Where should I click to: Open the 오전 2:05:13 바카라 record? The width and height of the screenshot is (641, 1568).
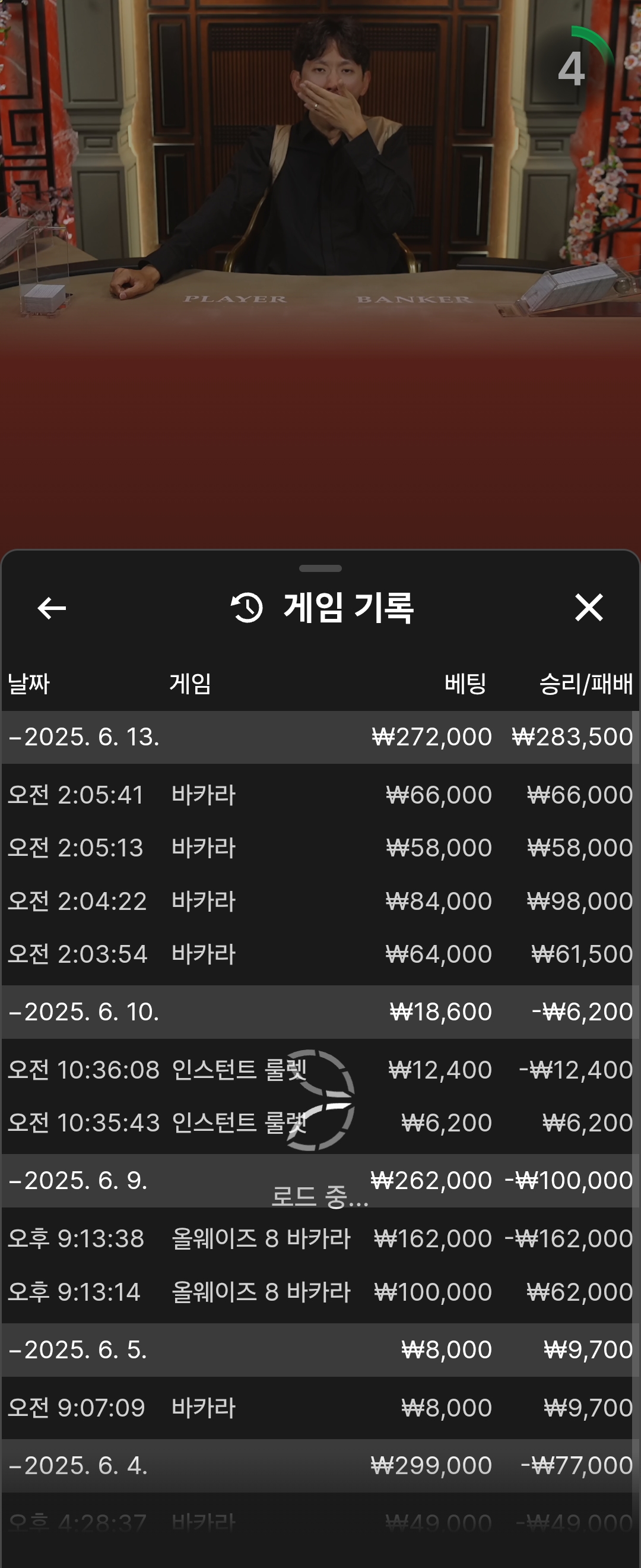(x=316, y=848)
